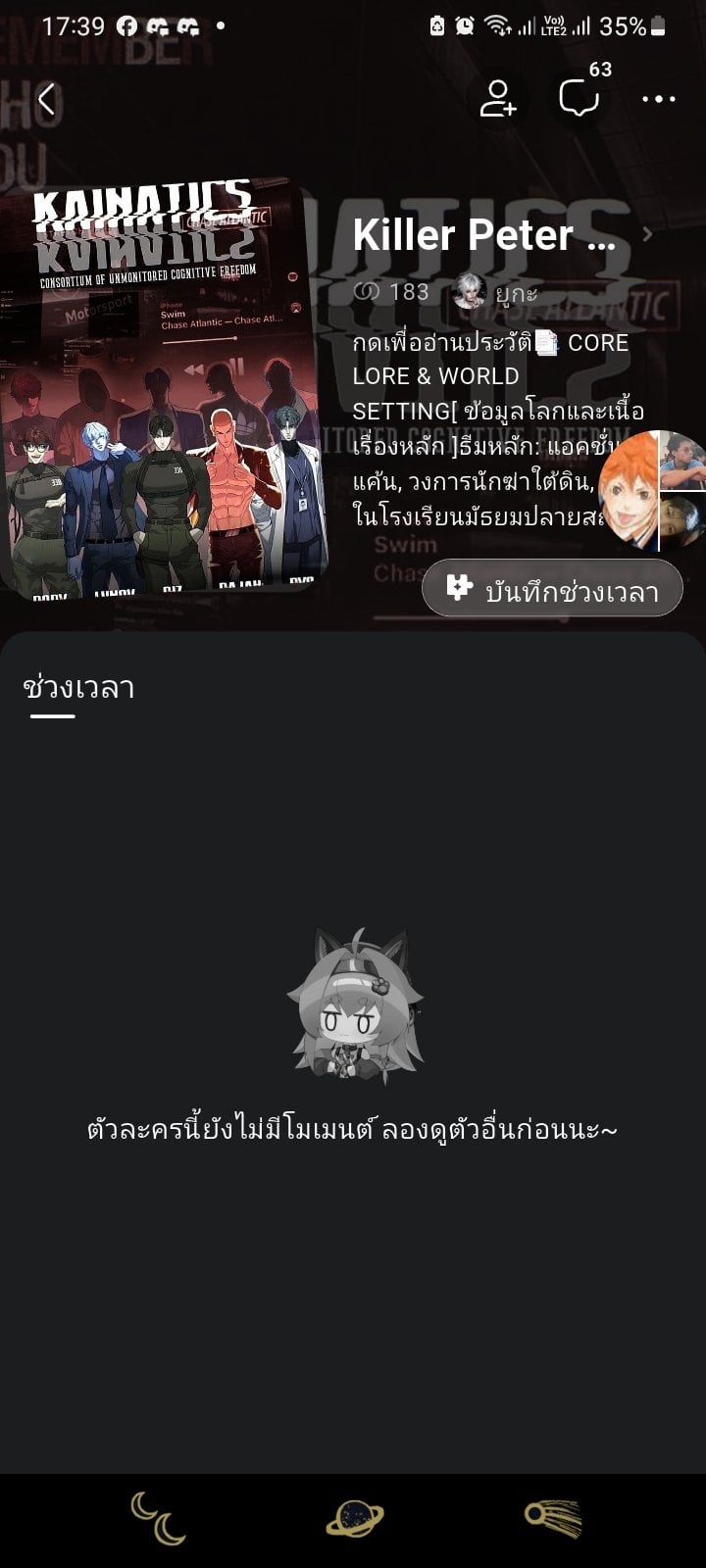Tap the add-friend icon
The height and width of the screenshot is (1568, 706).
click(x=498, y=99)
